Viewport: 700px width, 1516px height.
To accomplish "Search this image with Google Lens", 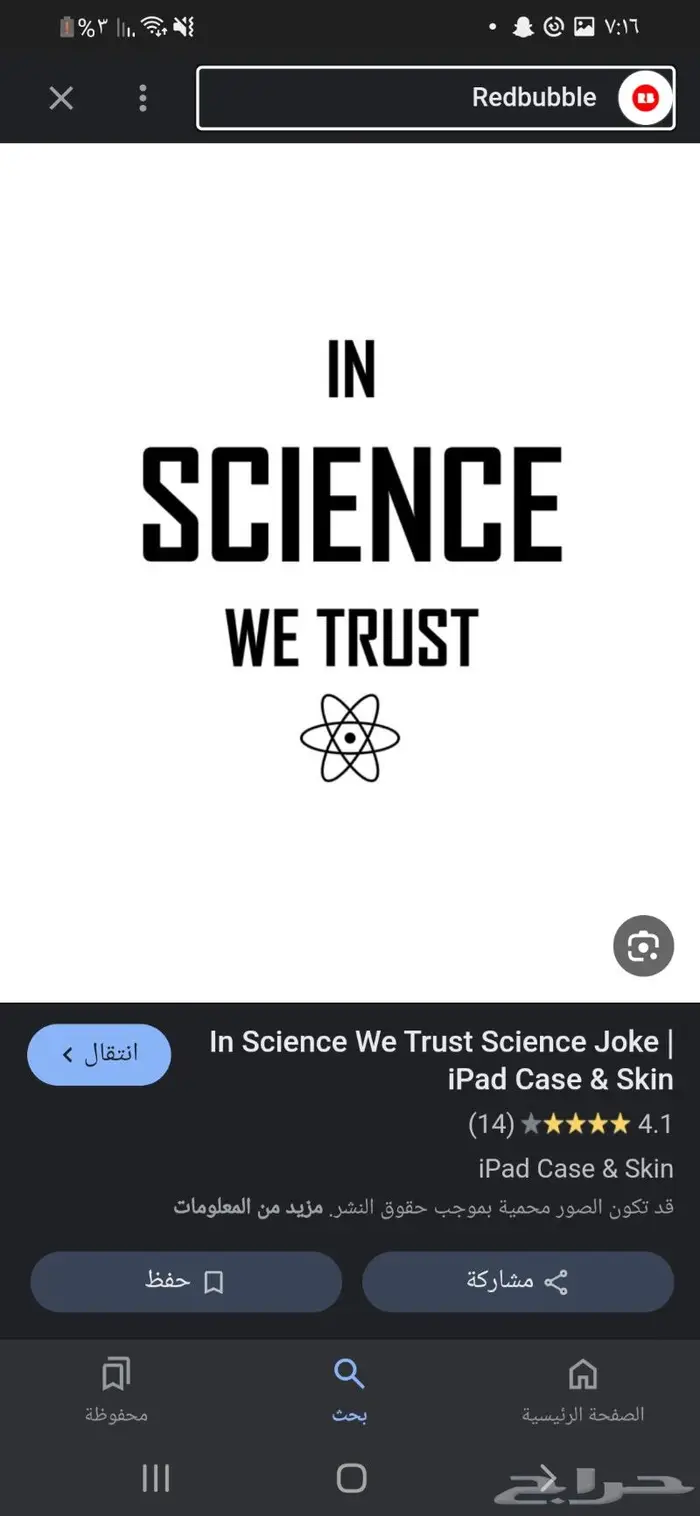I will [643, 945].
